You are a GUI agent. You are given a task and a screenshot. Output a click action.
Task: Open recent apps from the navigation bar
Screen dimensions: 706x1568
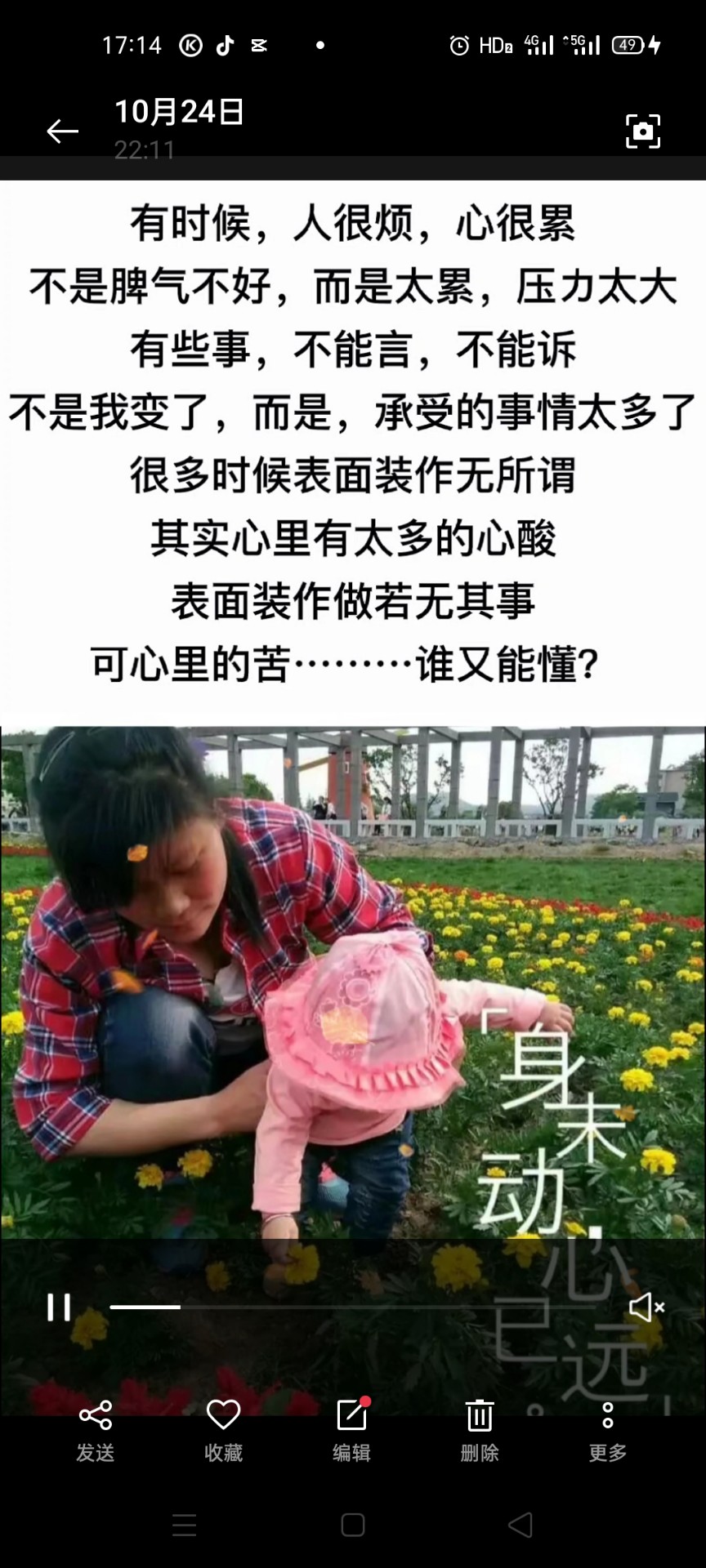click(185, 1525)
